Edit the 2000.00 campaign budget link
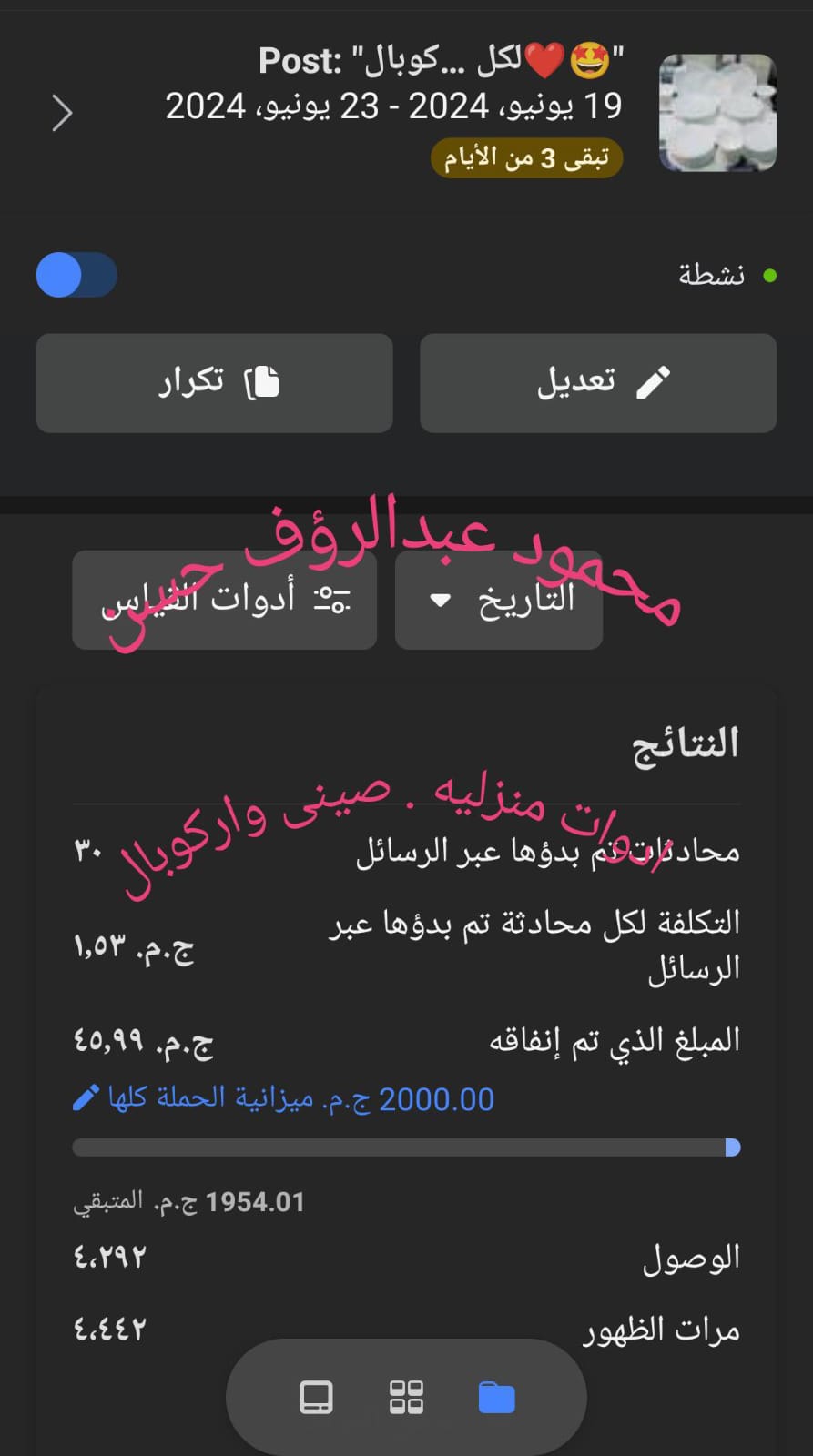The height and width of the screenshot is (1456, 813). 284,1099
